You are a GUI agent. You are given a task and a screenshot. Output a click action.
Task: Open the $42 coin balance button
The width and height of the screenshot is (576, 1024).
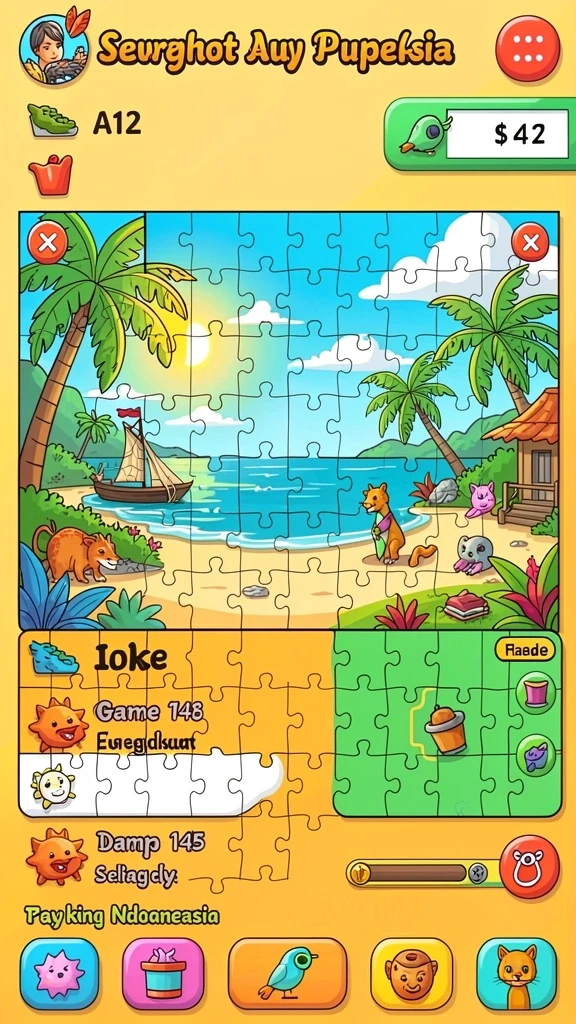pos(479,134)
